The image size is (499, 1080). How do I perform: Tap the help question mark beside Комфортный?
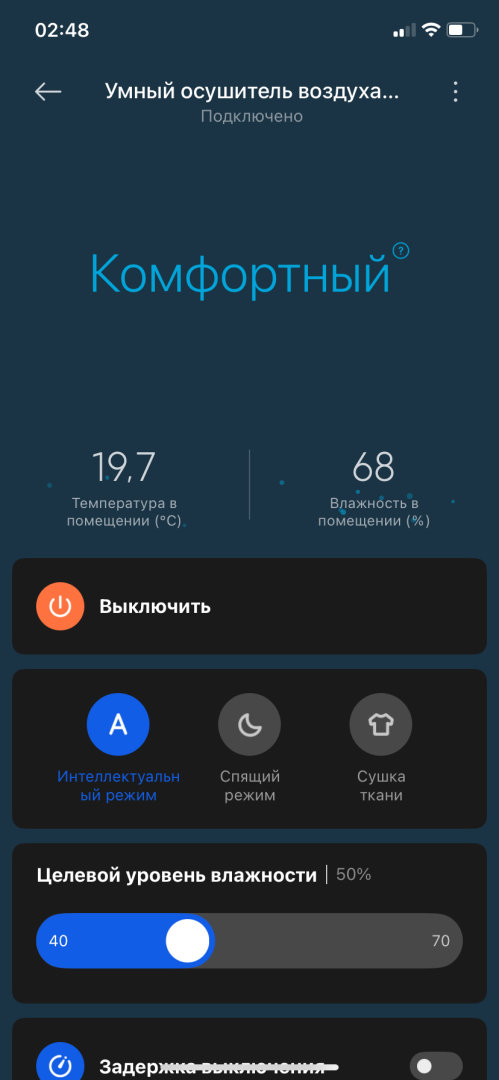click(400, 251)
